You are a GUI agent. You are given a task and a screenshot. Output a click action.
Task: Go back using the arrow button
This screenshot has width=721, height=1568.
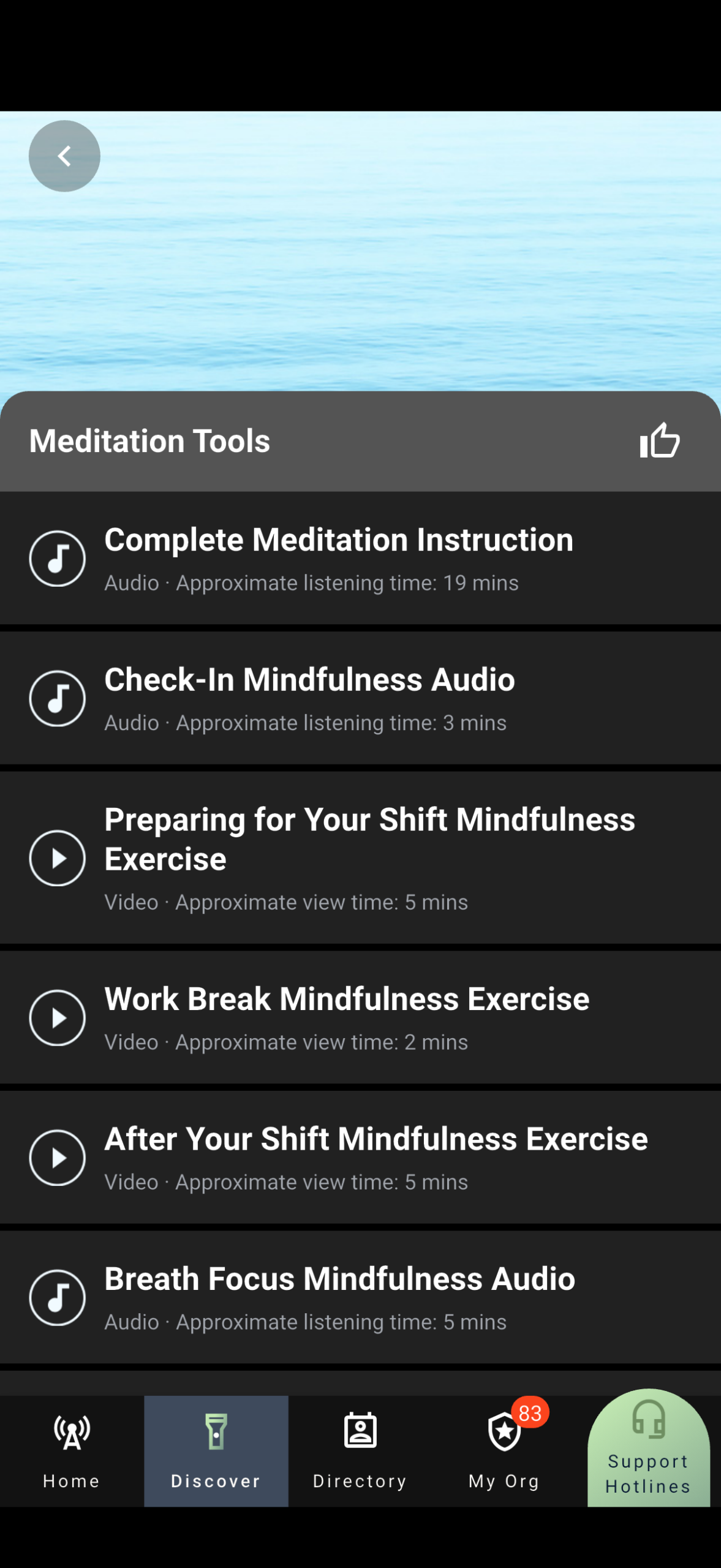click(x=64, y=156)
